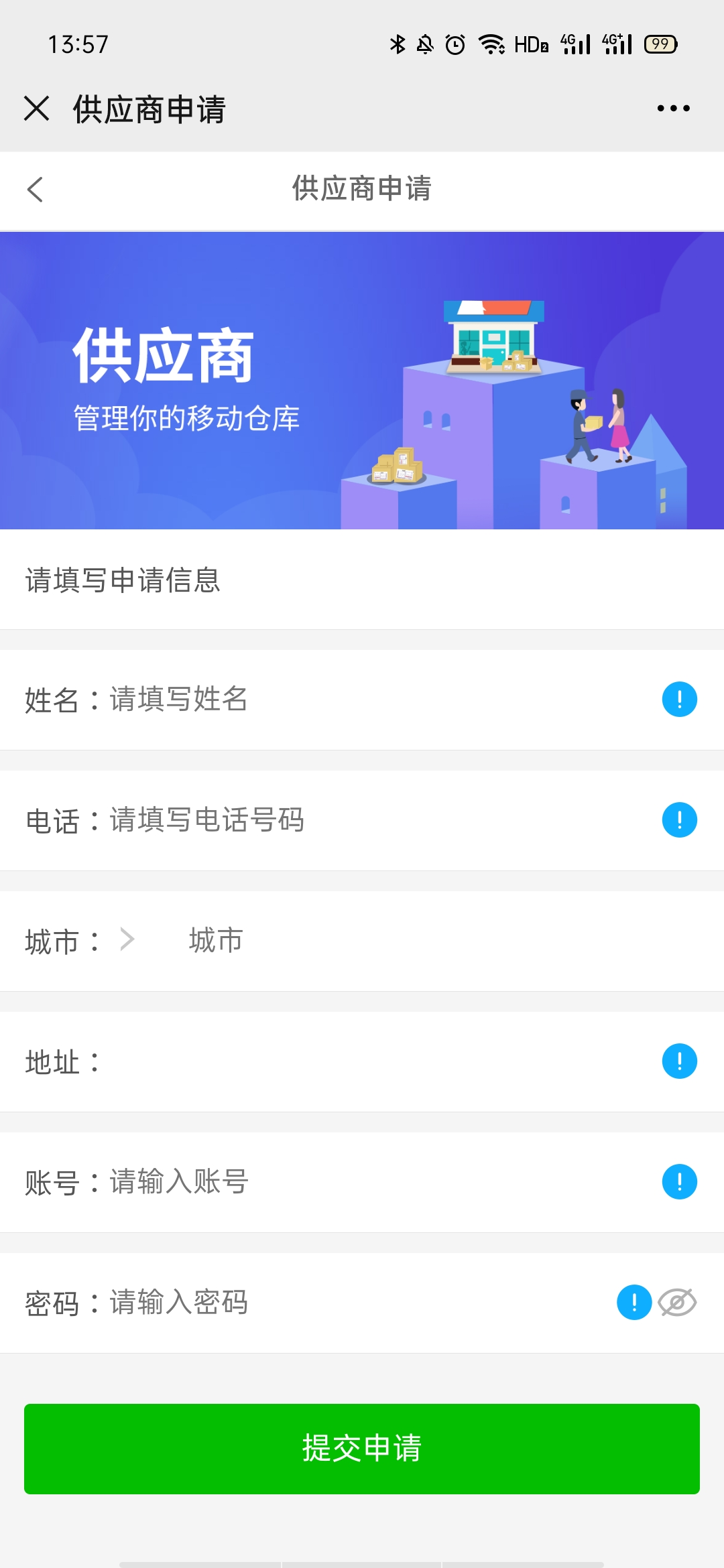Tap the info icon beside 电话
This screenshot has width=724, height=1568.
pyautogui.click(x=679, y=820)
